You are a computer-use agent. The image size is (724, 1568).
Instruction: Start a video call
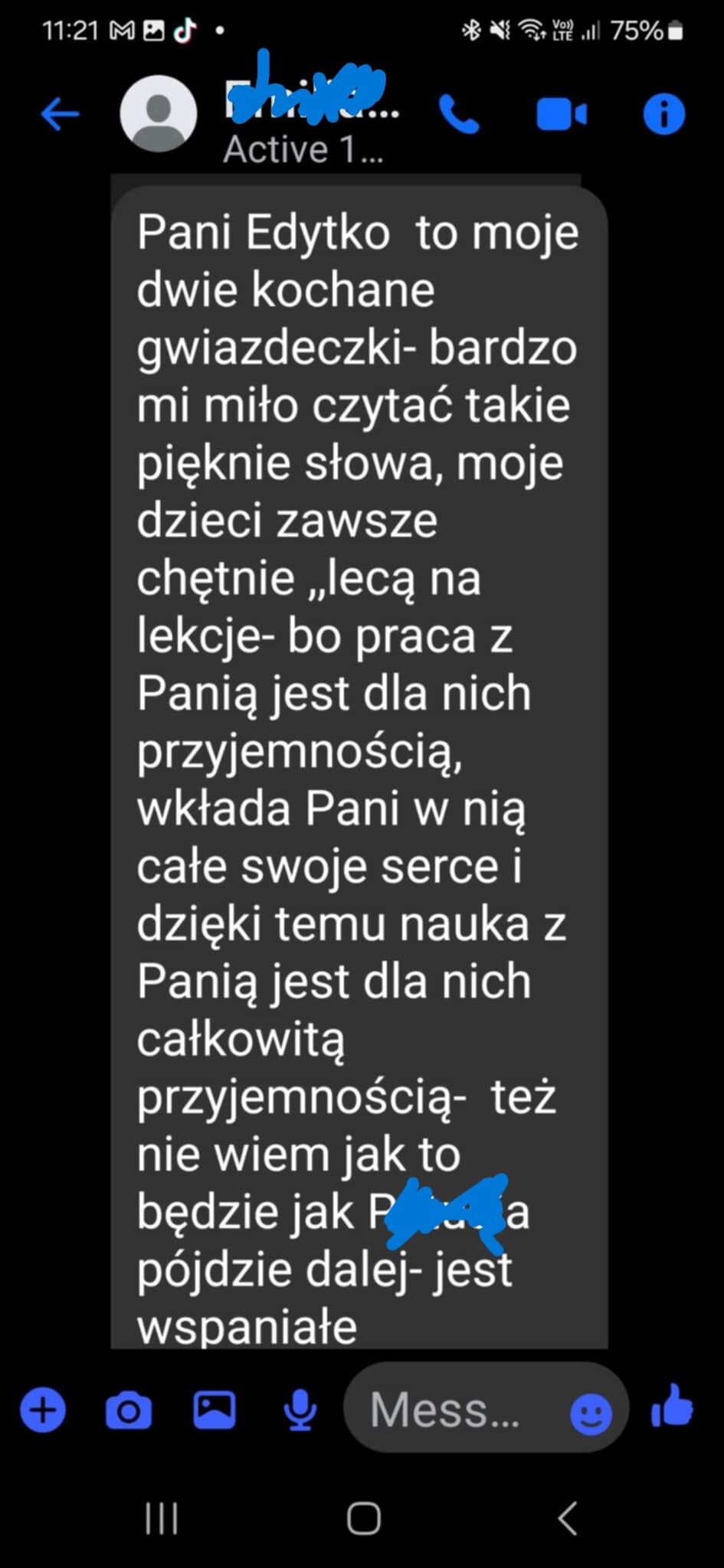pos(562,115)
